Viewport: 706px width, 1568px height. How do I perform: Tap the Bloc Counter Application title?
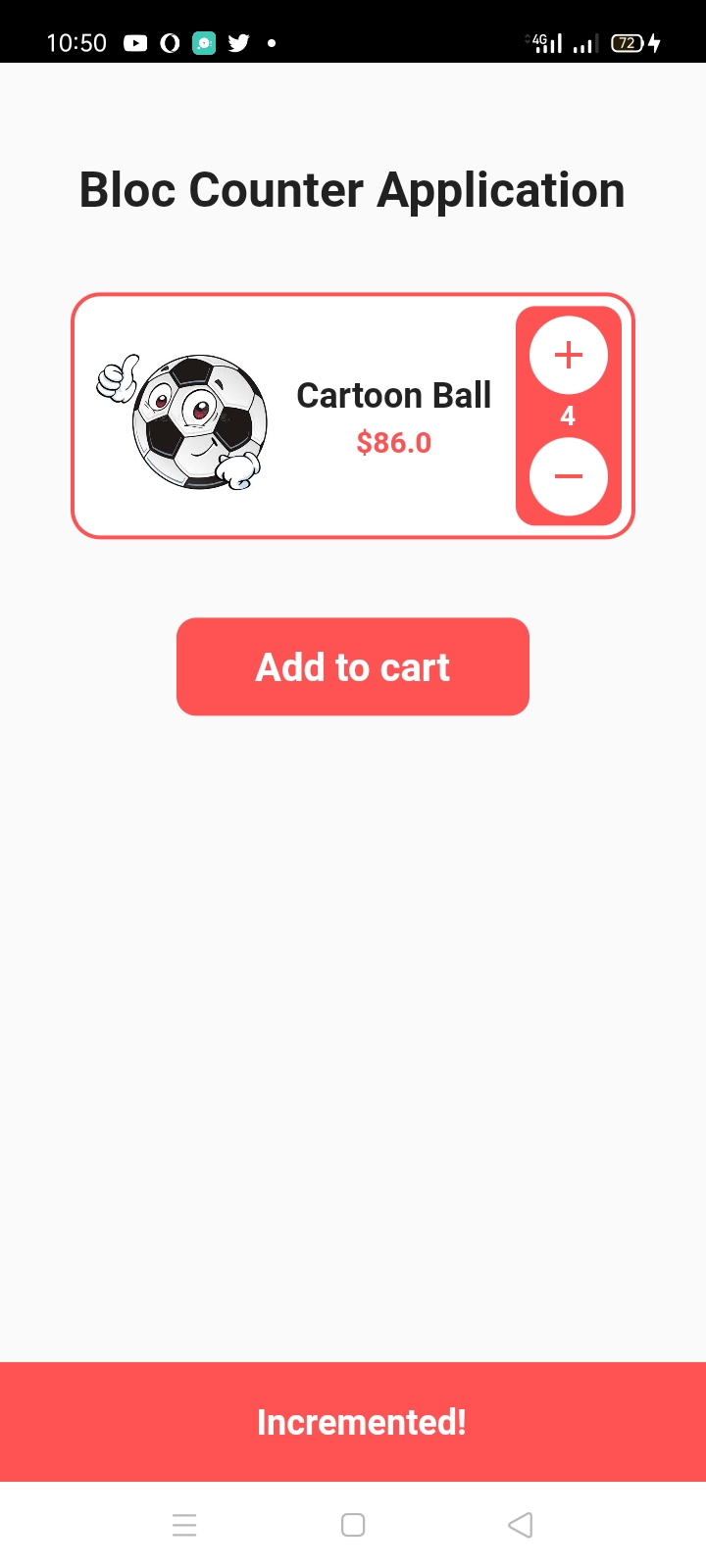click(352, 189)
